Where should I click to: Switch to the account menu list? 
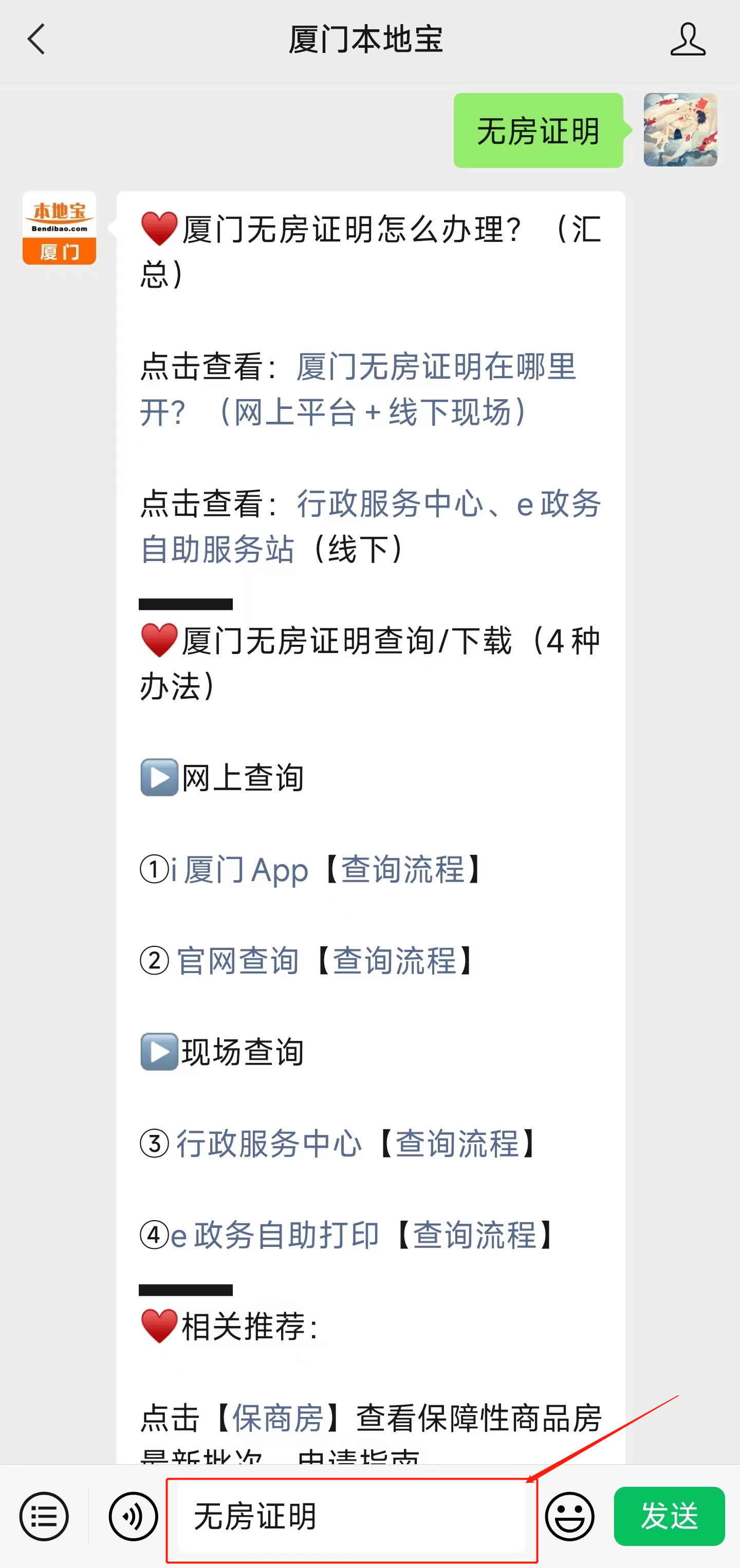tap(44, 1516)
